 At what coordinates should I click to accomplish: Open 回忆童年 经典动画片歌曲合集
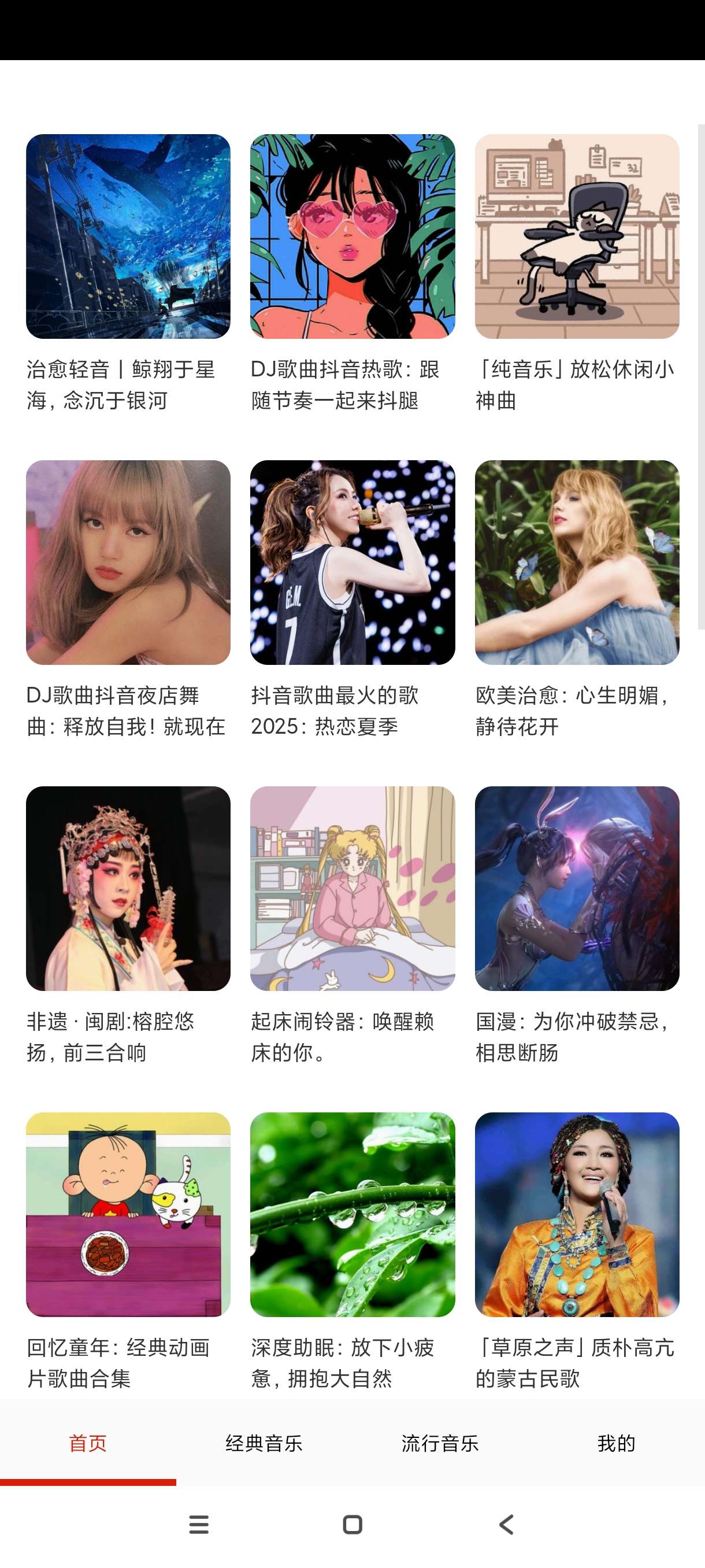(x=128, y=1214)
